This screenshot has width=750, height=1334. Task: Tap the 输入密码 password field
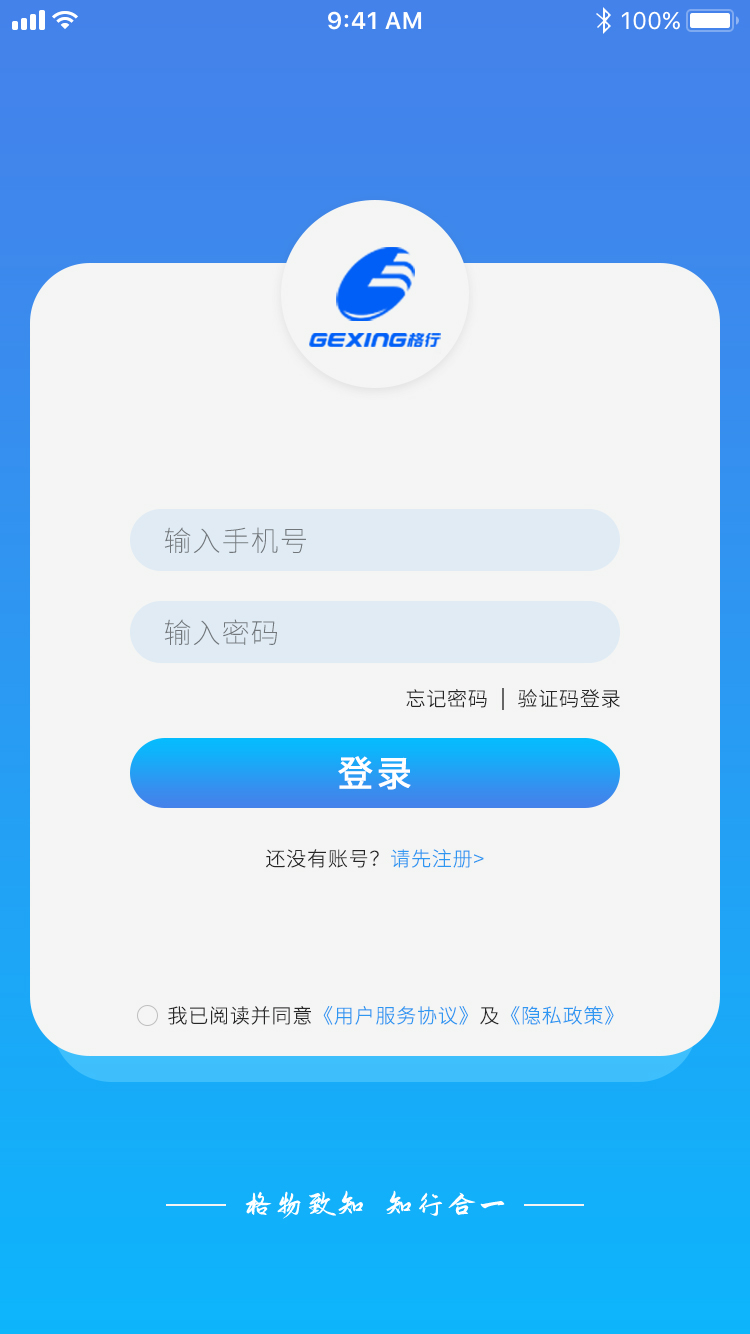pyautogui.click(x=375, y=632)
